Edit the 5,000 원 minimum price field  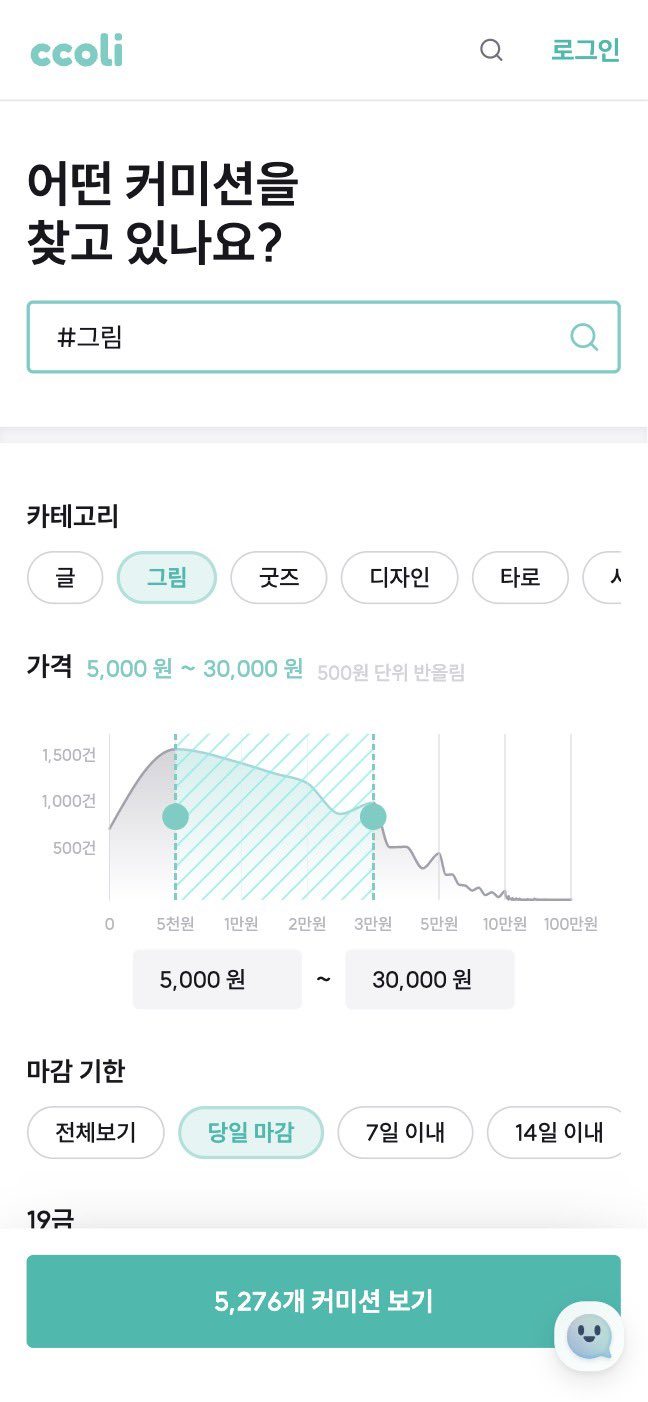click(x=217, y=979)
